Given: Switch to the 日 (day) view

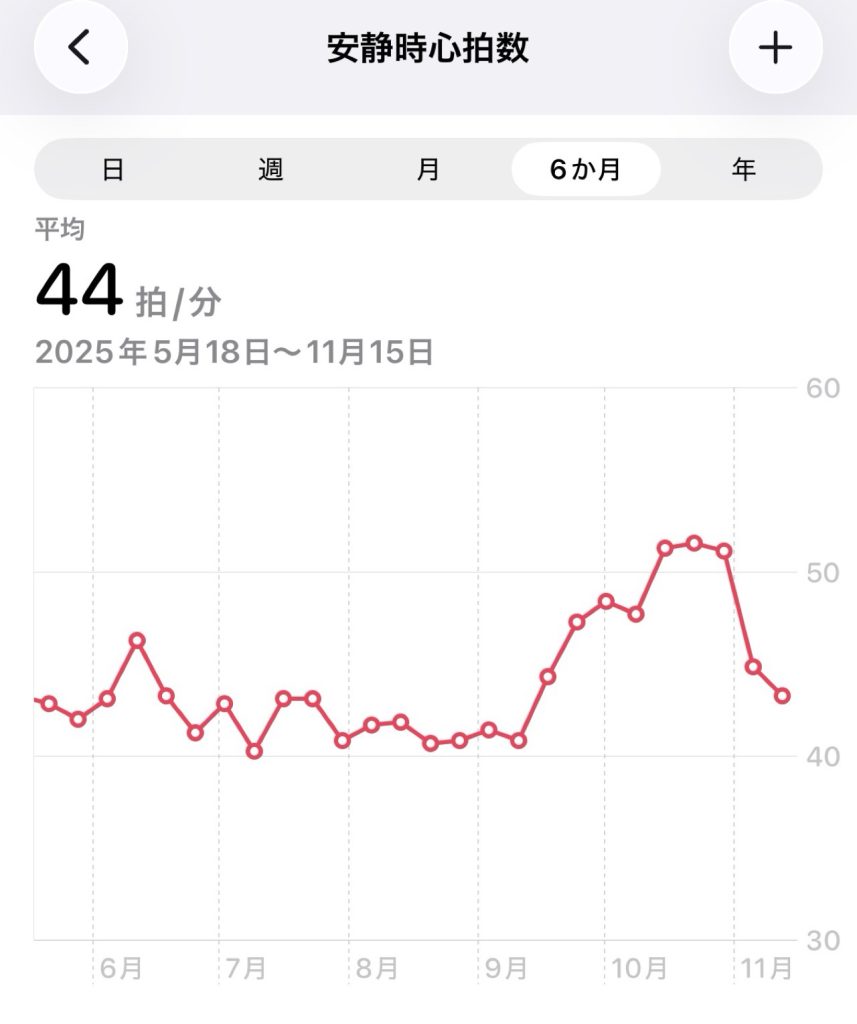Looking at the screenshot, I should [x=113, y=169].
